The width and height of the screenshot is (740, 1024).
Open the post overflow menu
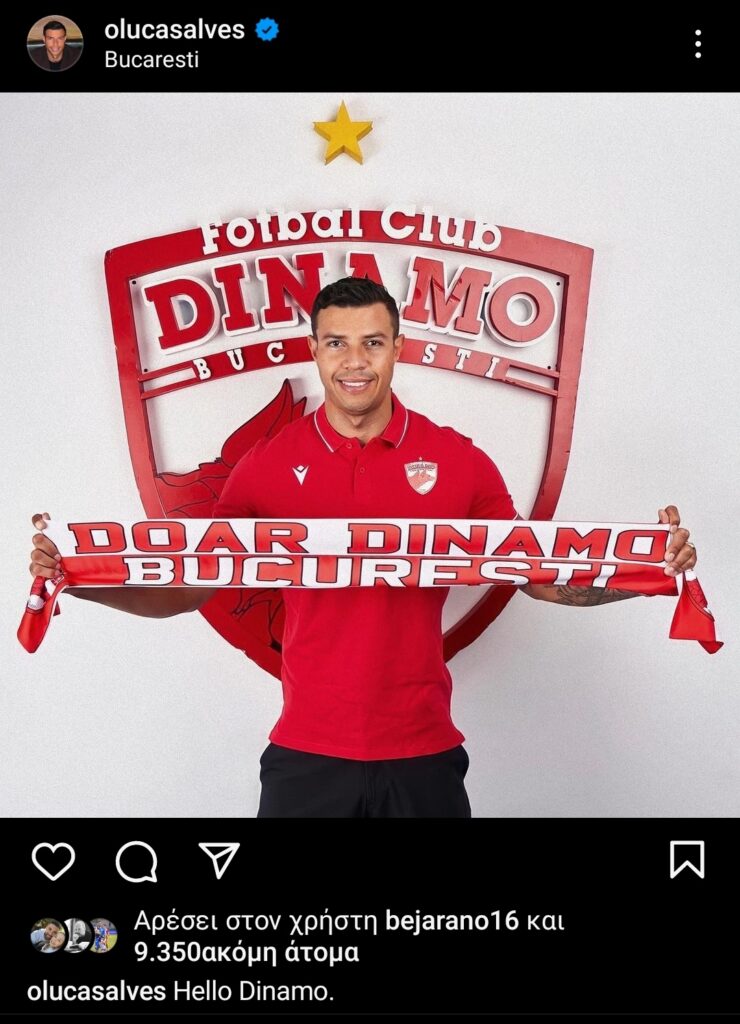click(697, 44)
